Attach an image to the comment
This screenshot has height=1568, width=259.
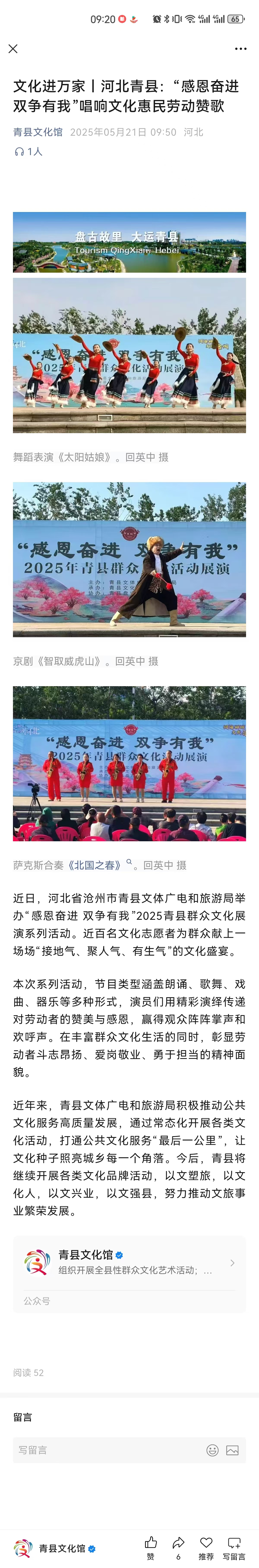click(x=232, y=1450)
